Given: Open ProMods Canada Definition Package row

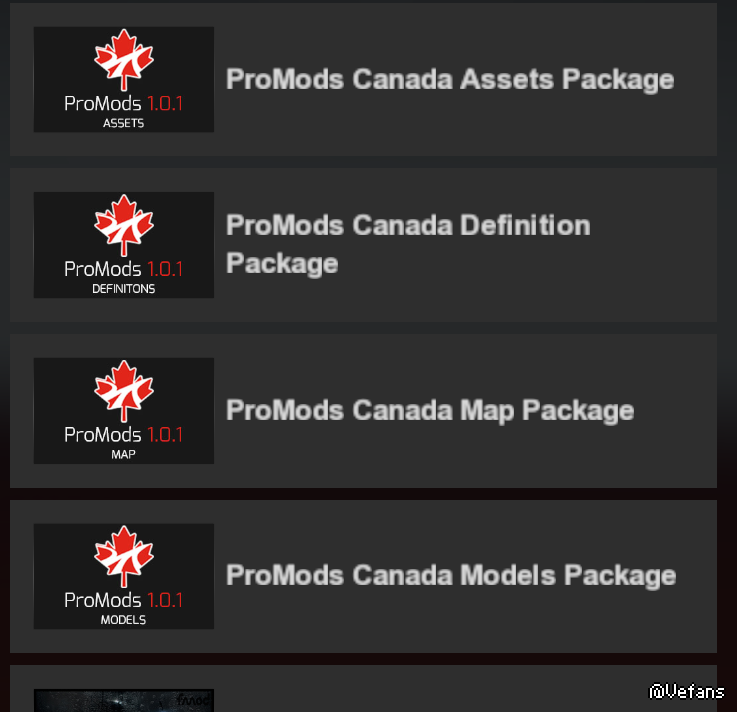Looking at the screenshot, I should click(407, 244).
